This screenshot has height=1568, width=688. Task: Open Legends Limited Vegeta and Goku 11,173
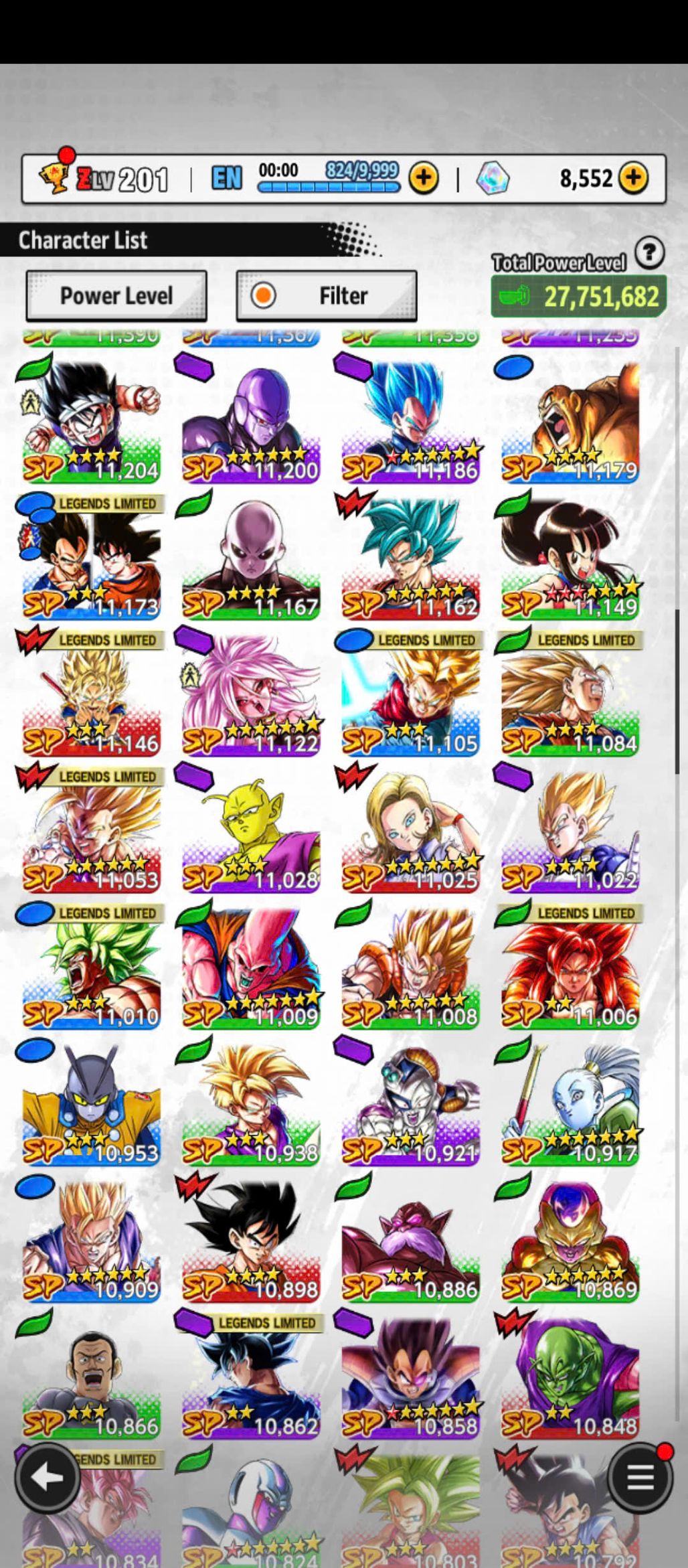92,558
